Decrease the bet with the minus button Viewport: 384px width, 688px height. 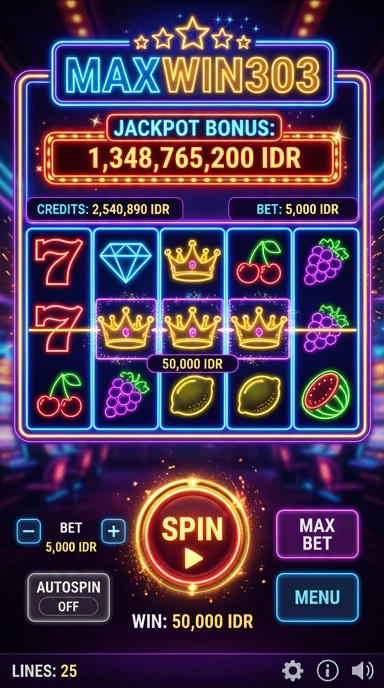(x=29, y=531)
